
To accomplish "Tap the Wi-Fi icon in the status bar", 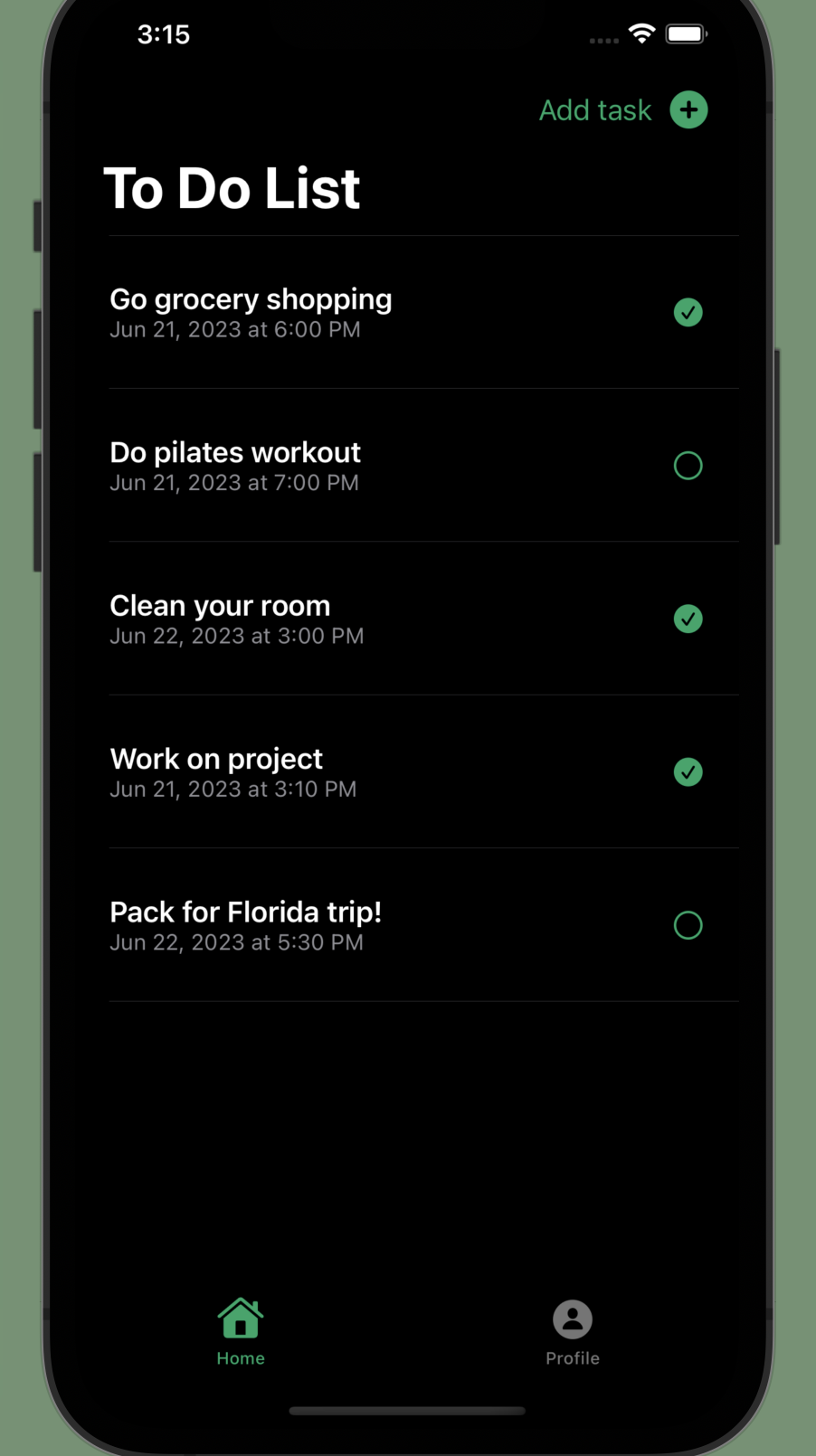I will [x=642, y=33].
